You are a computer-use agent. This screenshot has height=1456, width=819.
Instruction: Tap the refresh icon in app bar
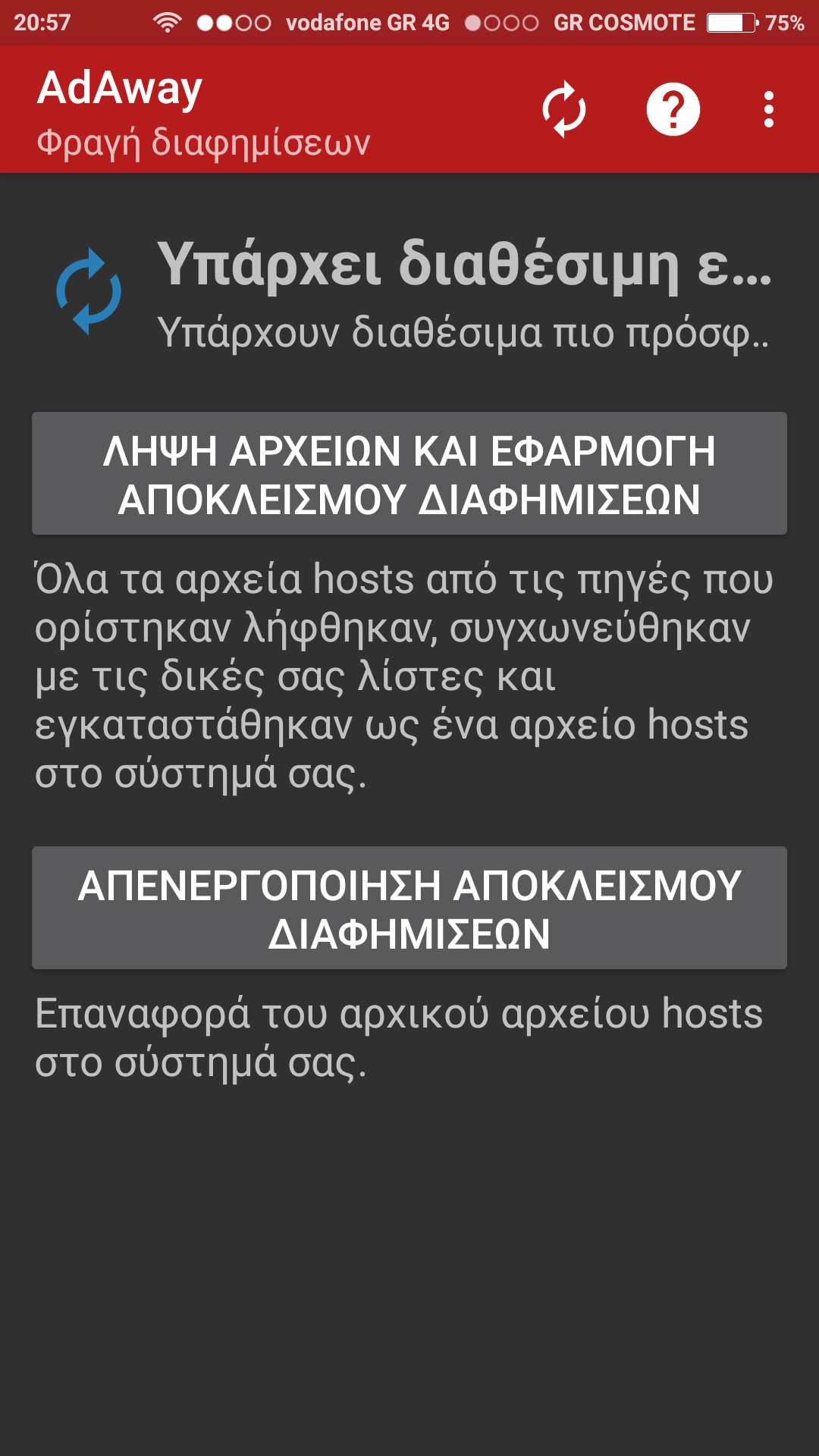pyautogui.click(x=564, y=110)
